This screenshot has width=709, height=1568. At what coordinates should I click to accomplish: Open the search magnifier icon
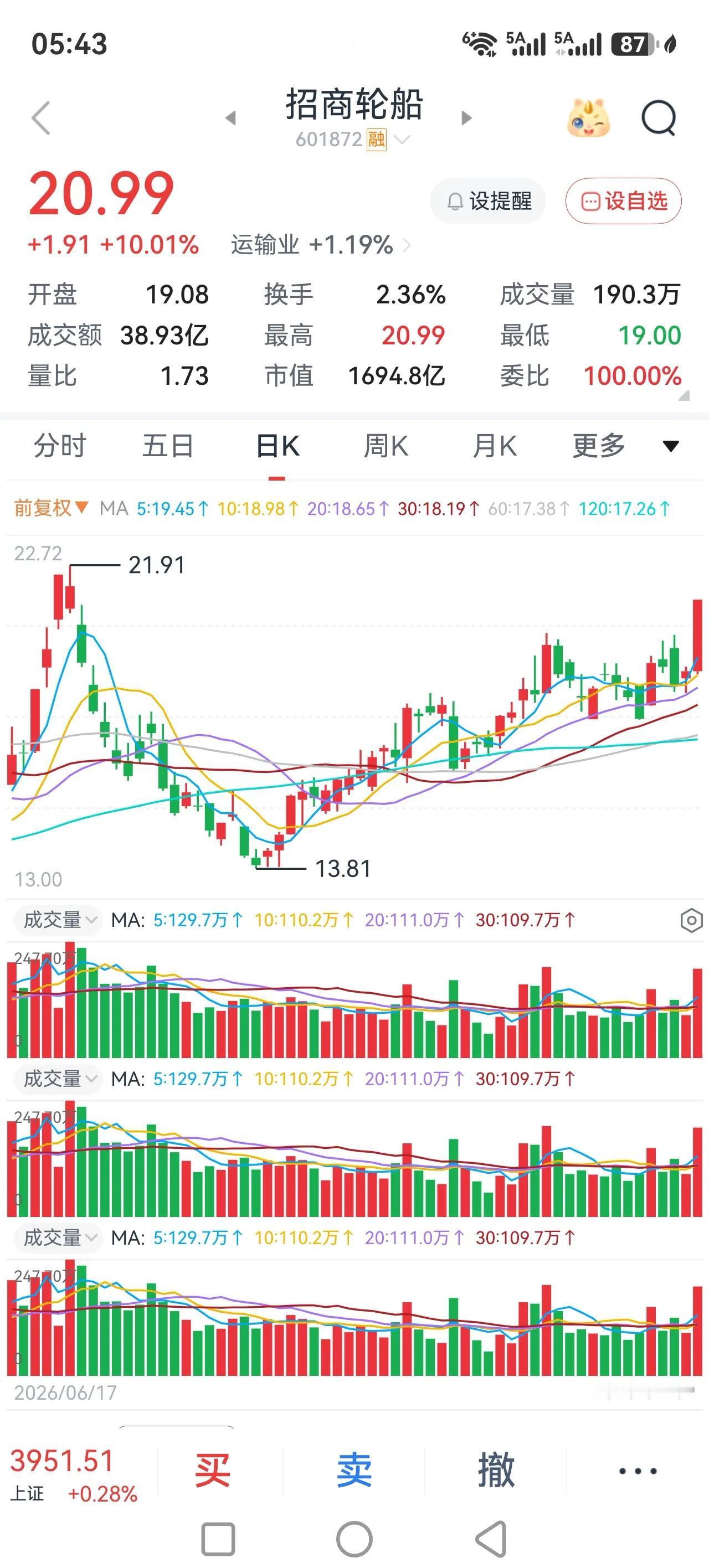coord(659,118)
